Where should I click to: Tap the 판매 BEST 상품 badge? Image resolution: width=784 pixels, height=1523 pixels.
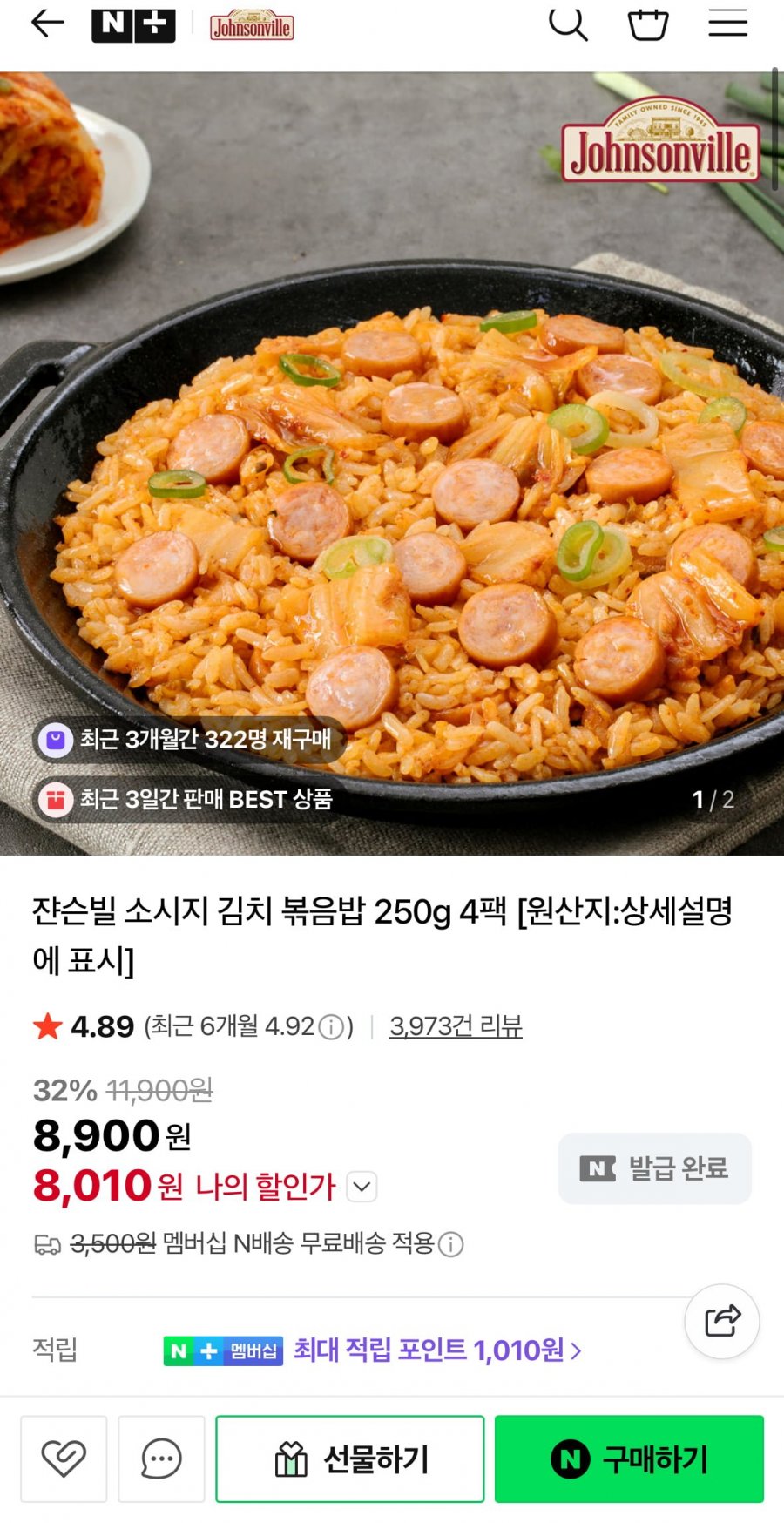point(187,800)
